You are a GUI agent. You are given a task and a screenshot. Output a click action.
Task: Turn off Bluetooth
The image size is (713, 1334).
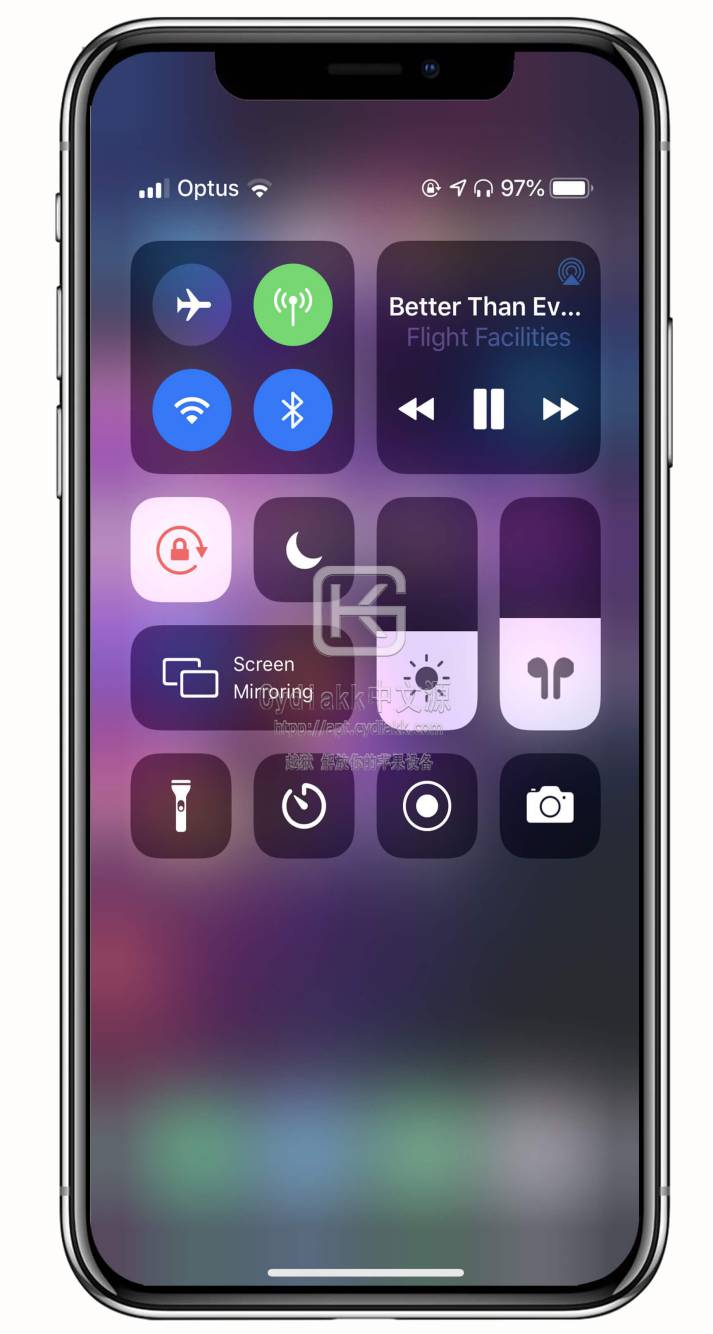pyautogui.click(x=293, y=410)
